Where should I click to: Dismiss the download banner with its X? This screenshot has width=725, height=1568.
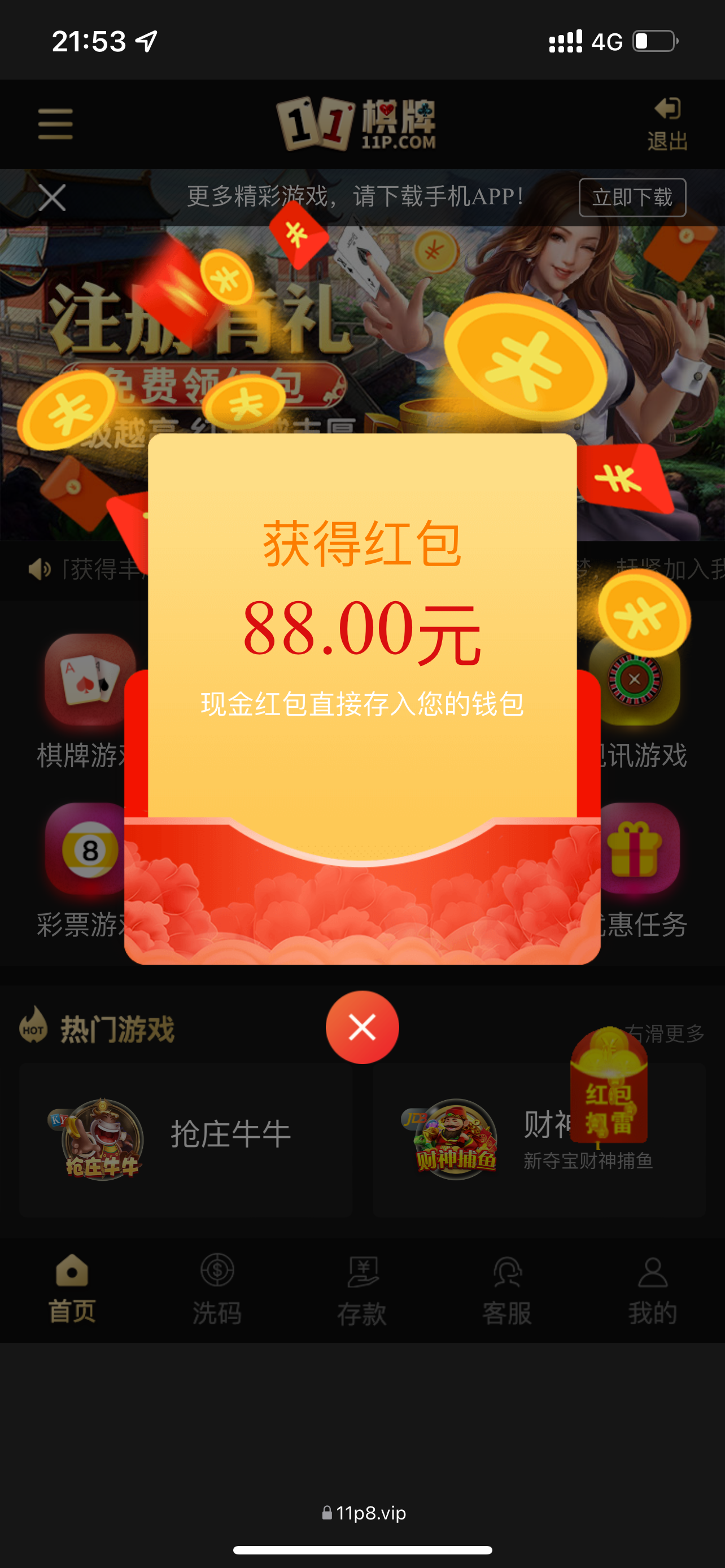coord(52,197)
